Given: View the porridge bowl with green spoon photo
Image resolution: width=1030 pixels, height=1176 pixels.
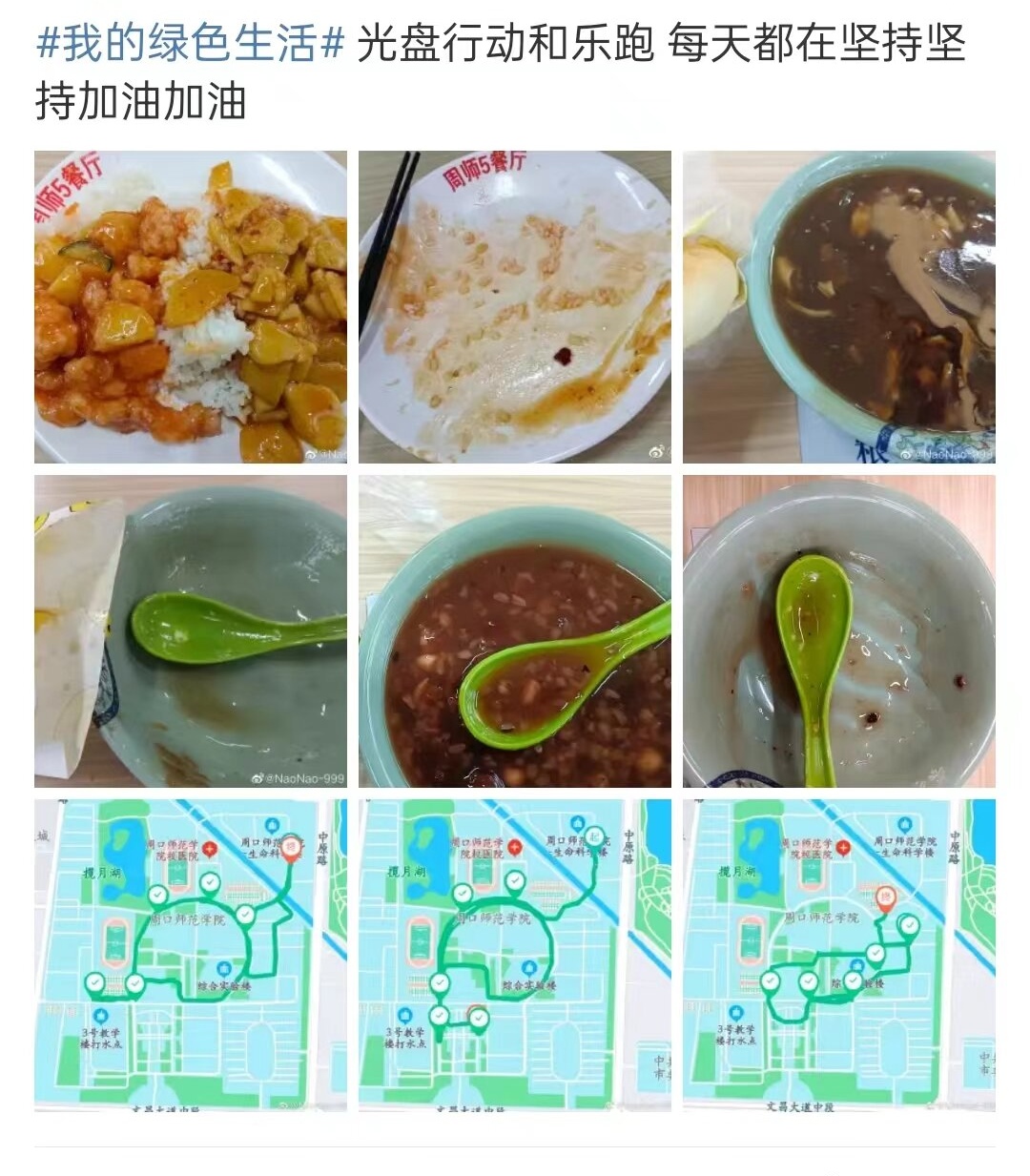Looking at the screenshot, I should 515,631.
